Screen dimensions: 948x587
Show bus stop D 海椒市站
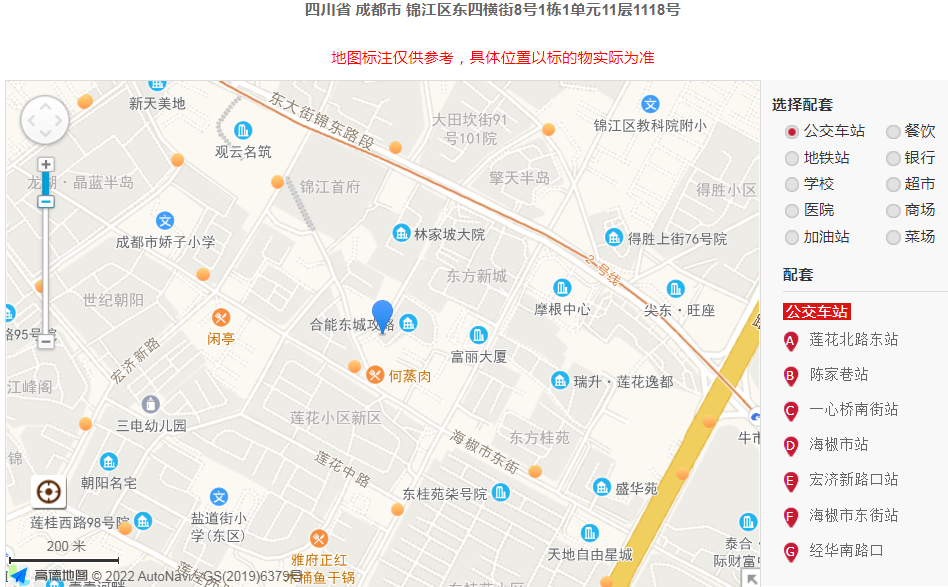point(838,445)
